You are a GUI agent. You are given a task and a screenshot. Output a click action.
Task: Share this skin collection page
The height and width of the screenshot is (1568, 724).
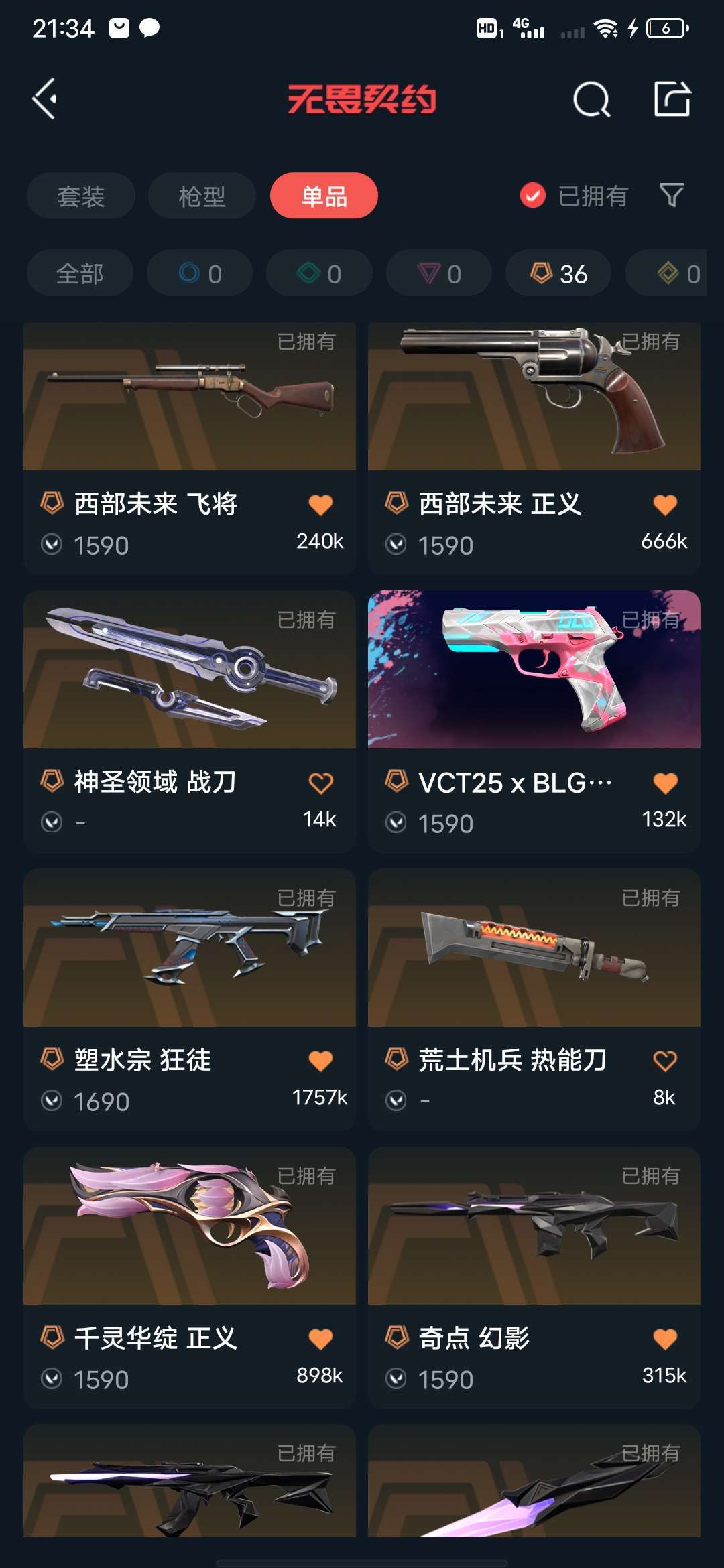672,100
